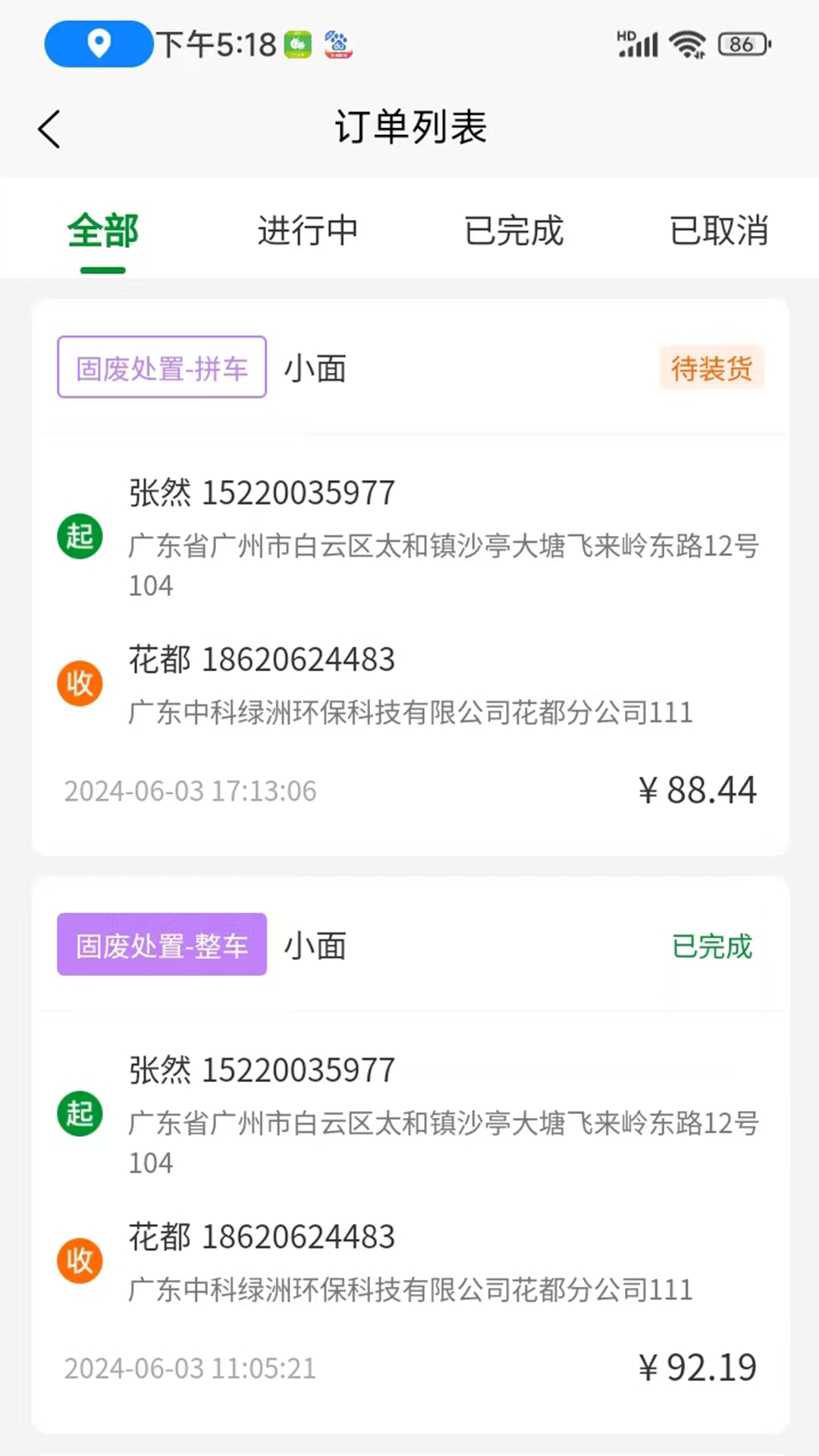This screenshot has width=819, height=1456.
Task: Switch to the 进行中 tab
Action: point(307,231)
